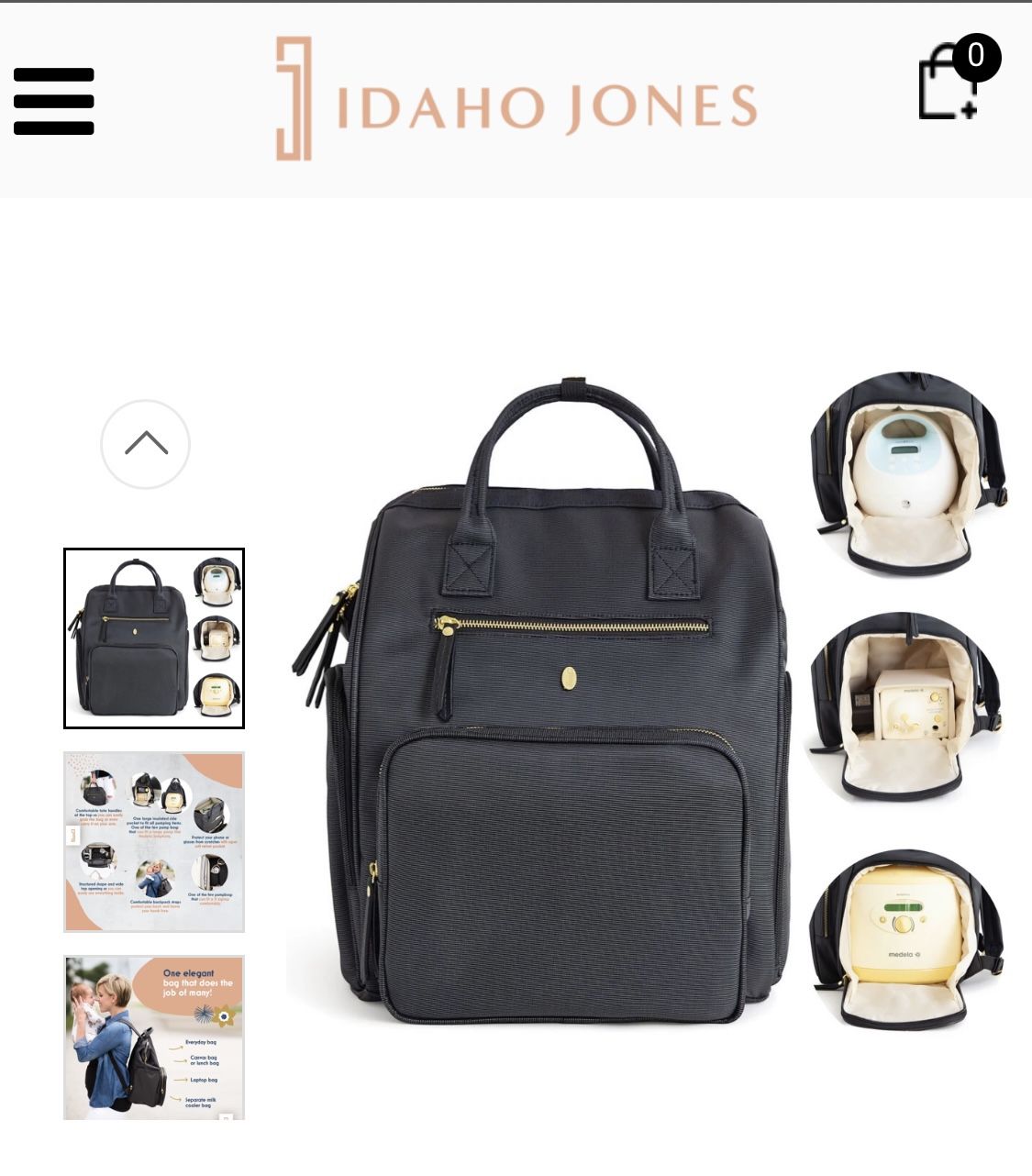This screenshot has width=1032, height=1176.
Task: Open the hamburger menu
Action: (x=53, y=101)
